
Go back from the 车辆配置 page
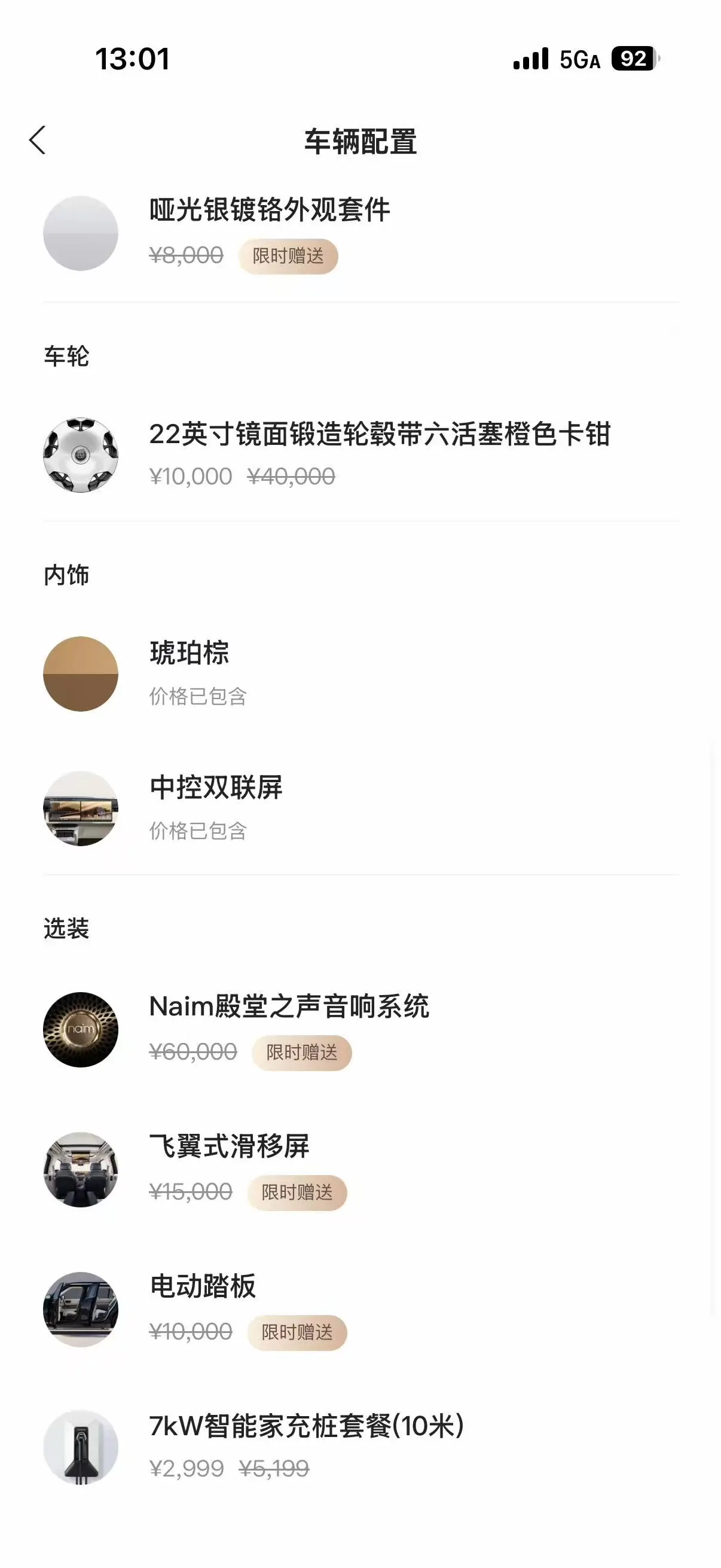(38, 141)
